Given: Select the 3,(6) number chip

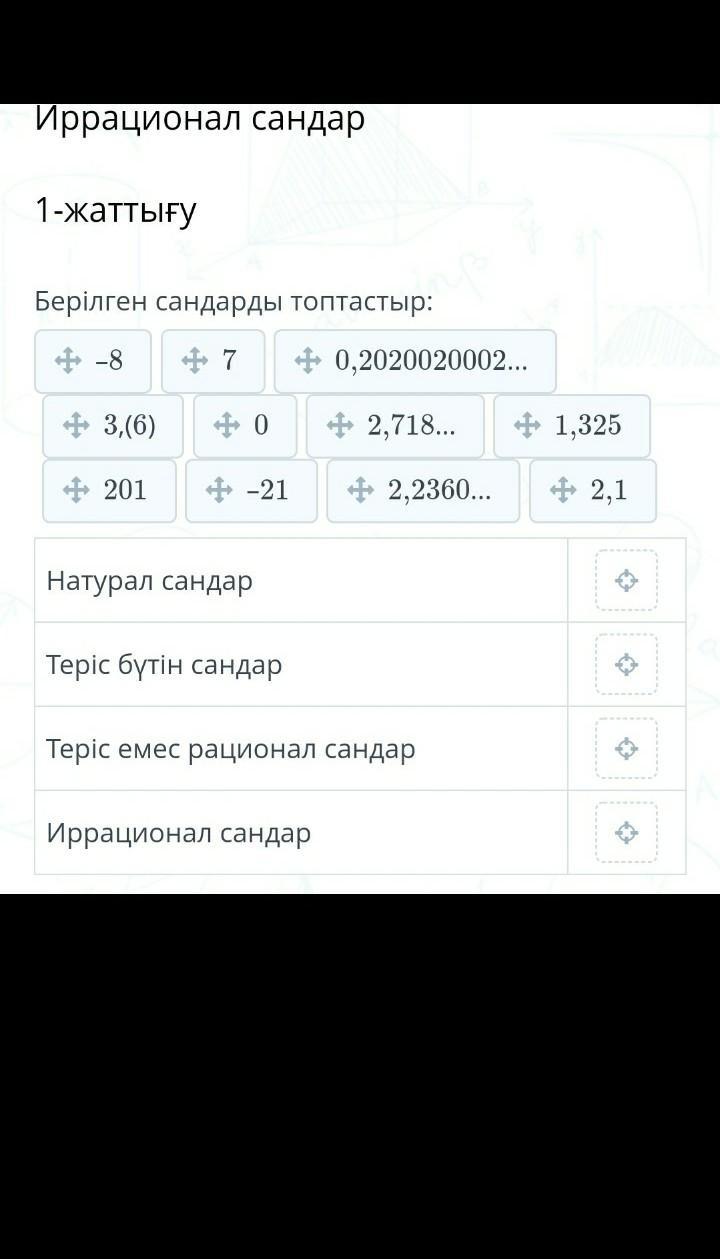Looking at the screenshot, I should pyautogui.click(x=110, y=426).
